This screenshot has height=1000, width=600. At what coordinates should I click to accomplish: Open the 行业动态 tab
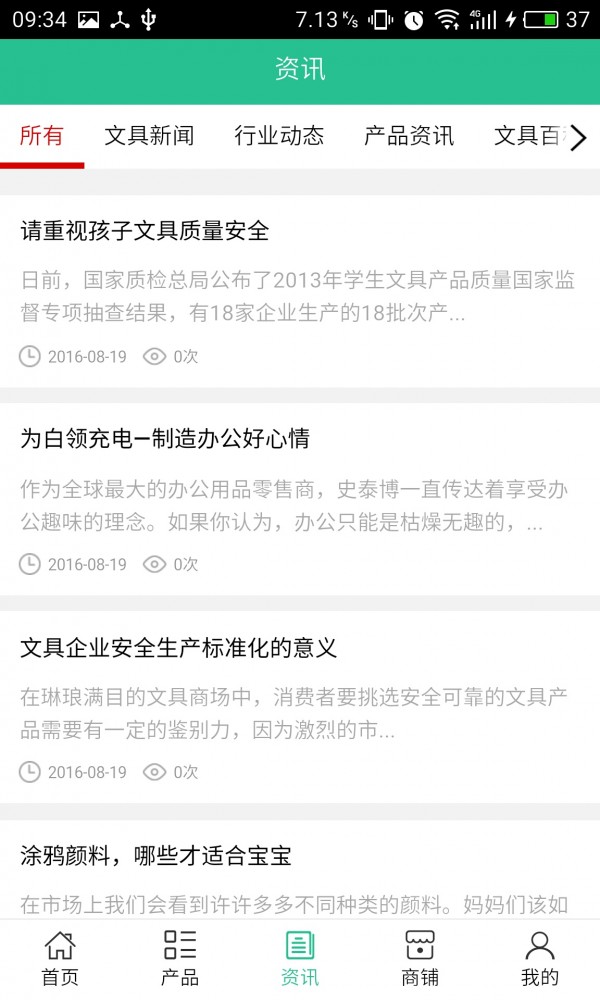[x=279, y=136]
